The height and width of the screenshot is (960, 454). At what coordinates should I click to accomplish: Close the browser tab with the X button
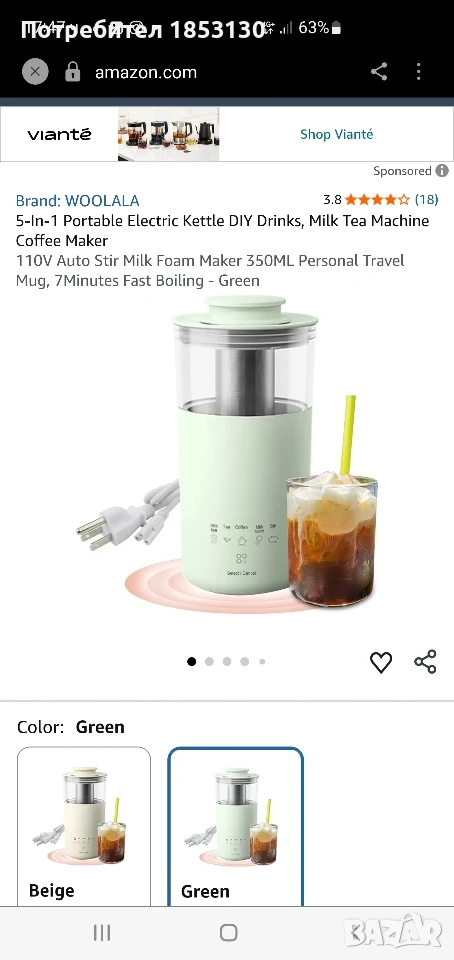tap(35, 72)
